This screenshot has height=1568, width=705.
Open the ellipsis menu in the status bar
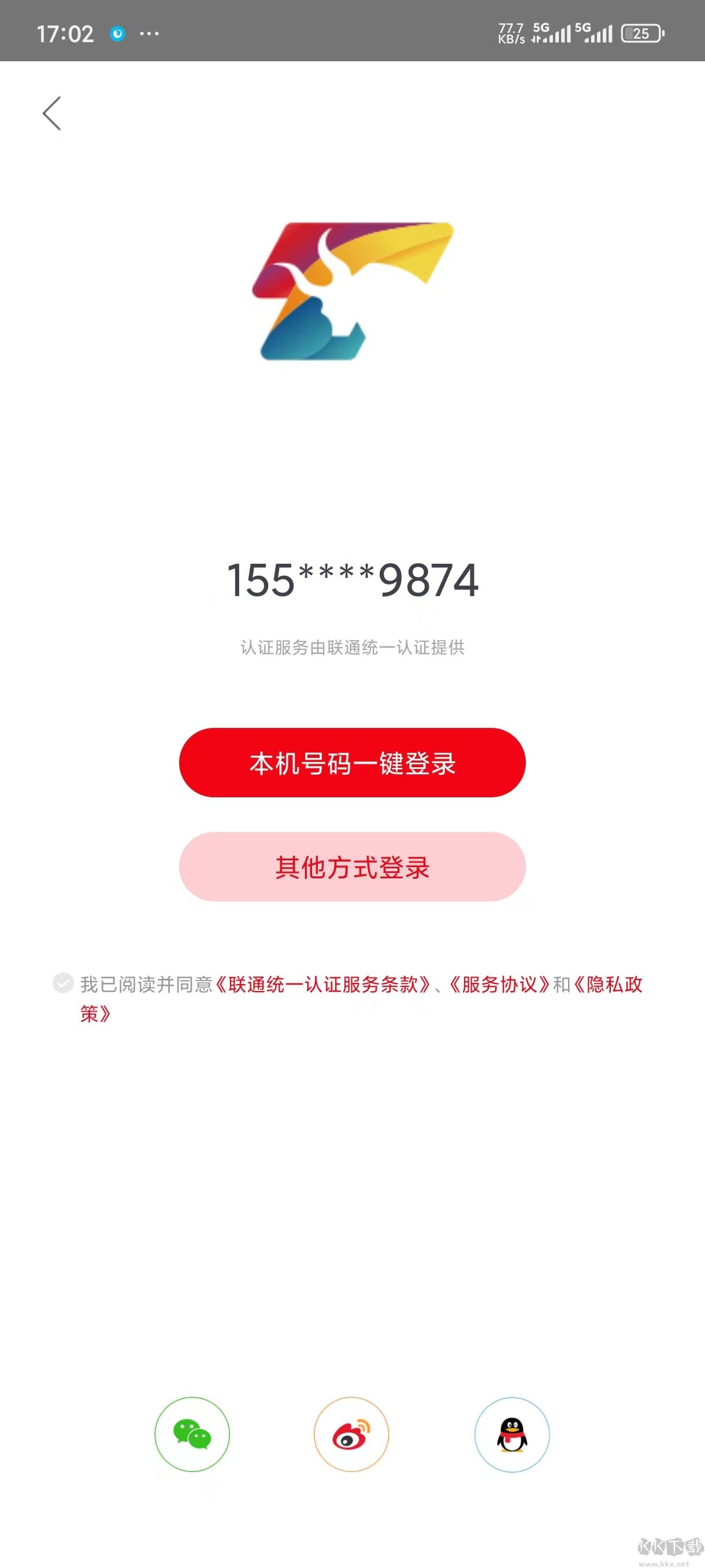coord(150,34)
